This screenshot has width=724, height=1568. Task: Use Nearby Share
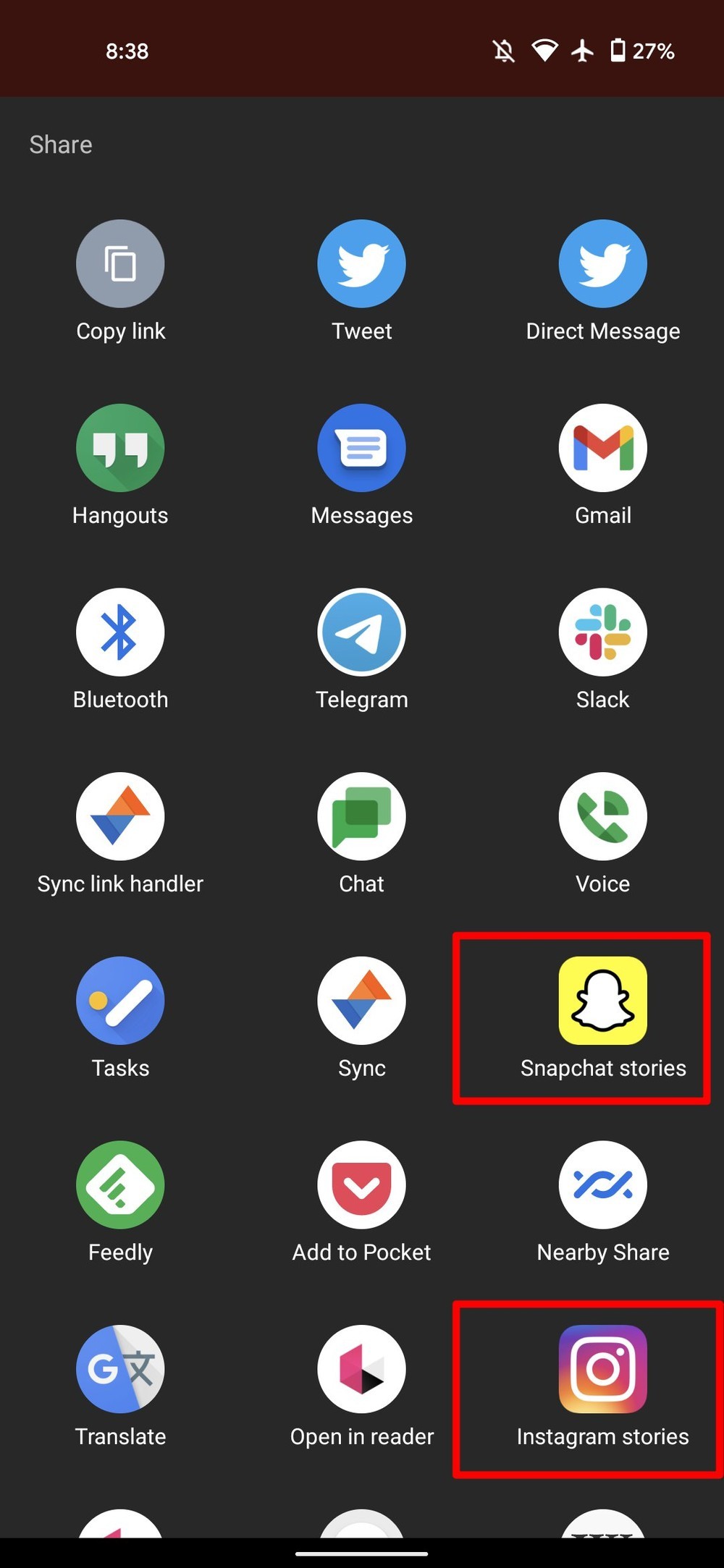point(602,1185)
